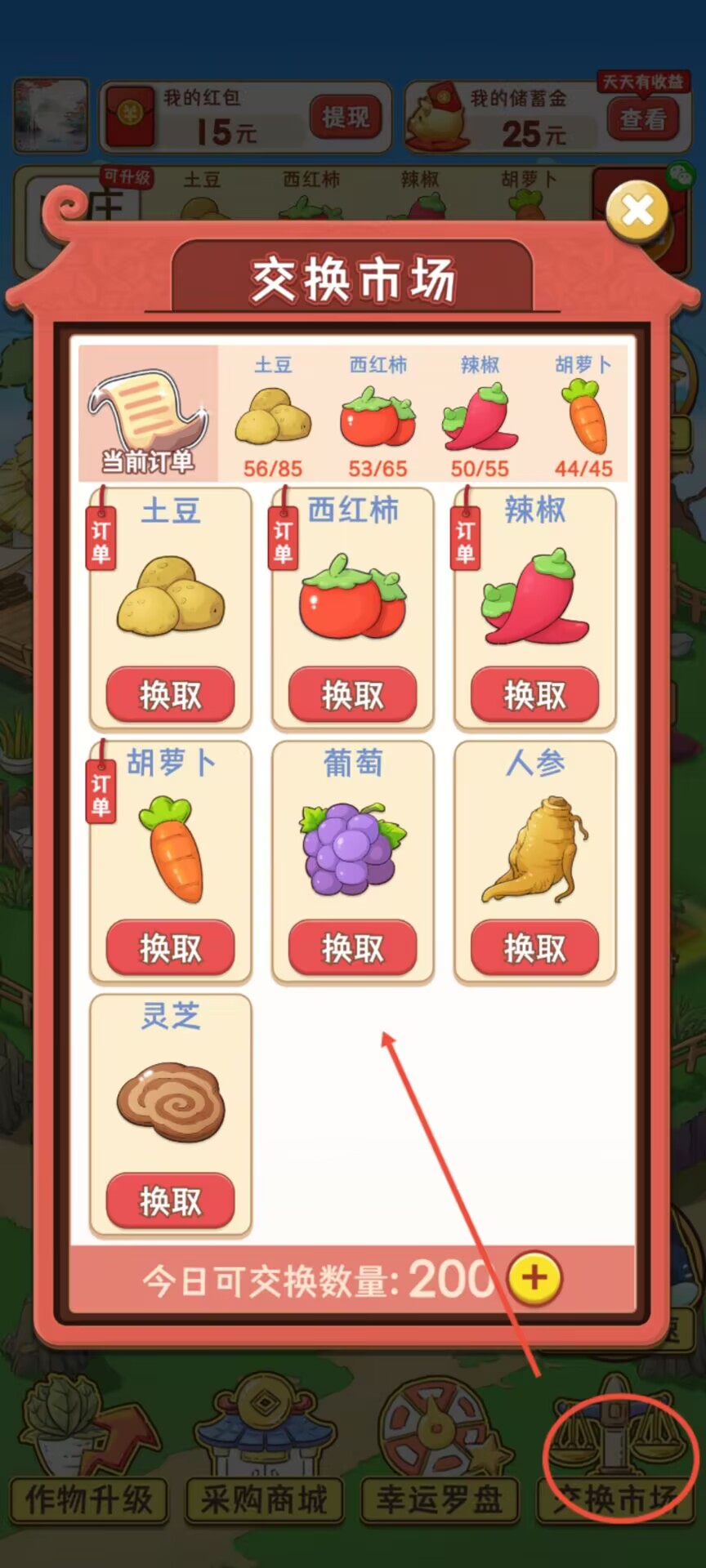The height and width of the screenshot is (1568, 706).
Task: Tap 换取 under the 灵芝 card
Action: click(170, 1201)
